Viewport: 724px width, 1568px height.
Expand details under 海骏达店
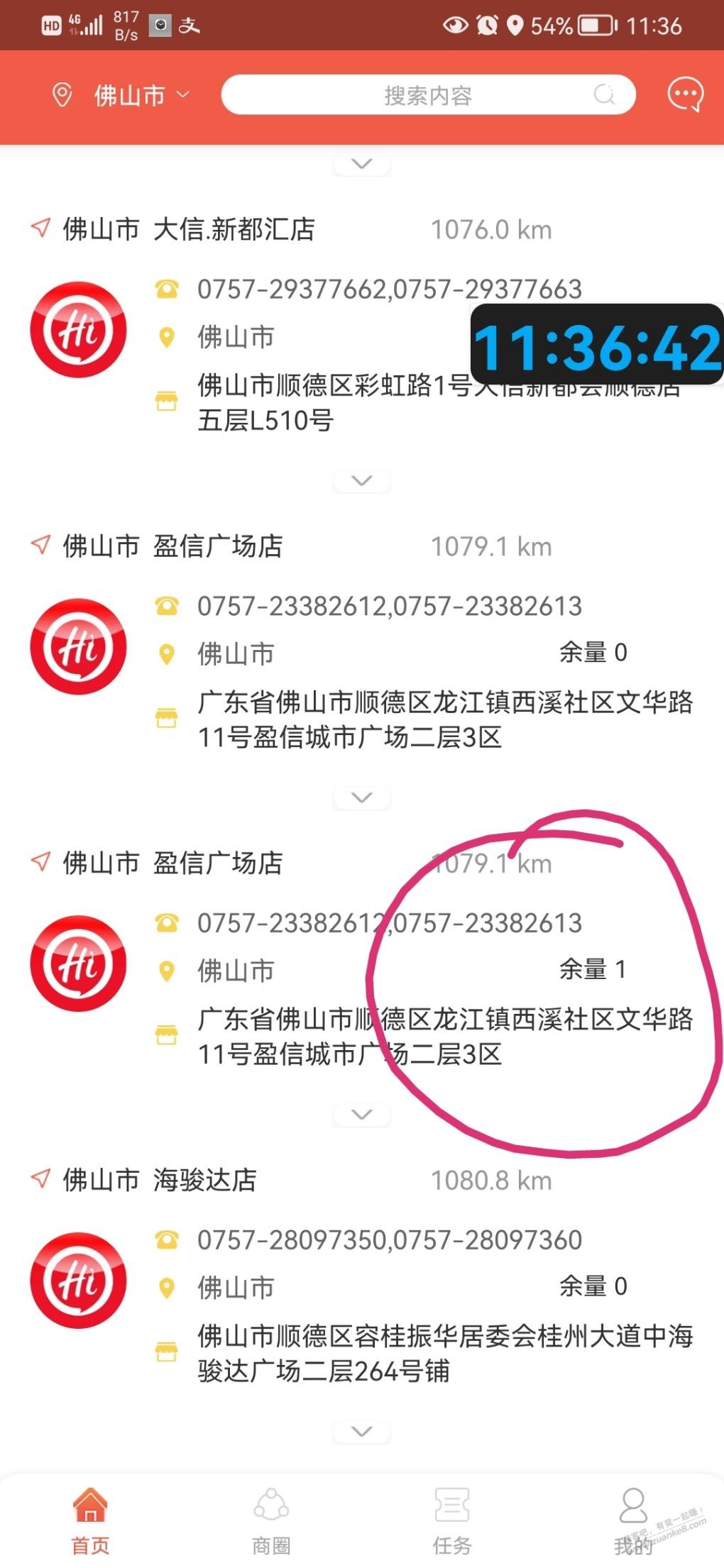point(362,1432)
